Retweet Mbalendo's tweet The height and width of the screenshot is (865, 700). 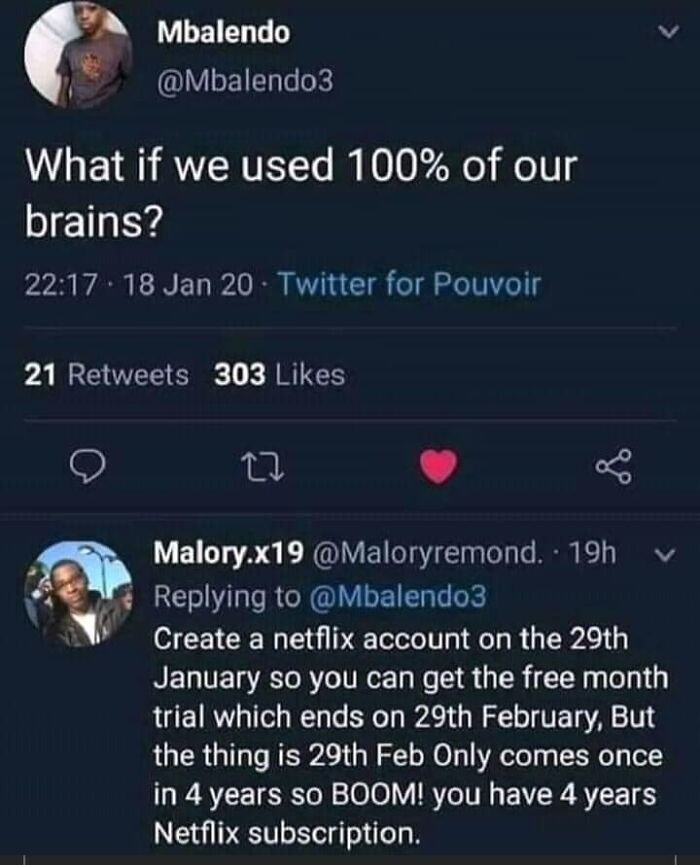(264, 468)
